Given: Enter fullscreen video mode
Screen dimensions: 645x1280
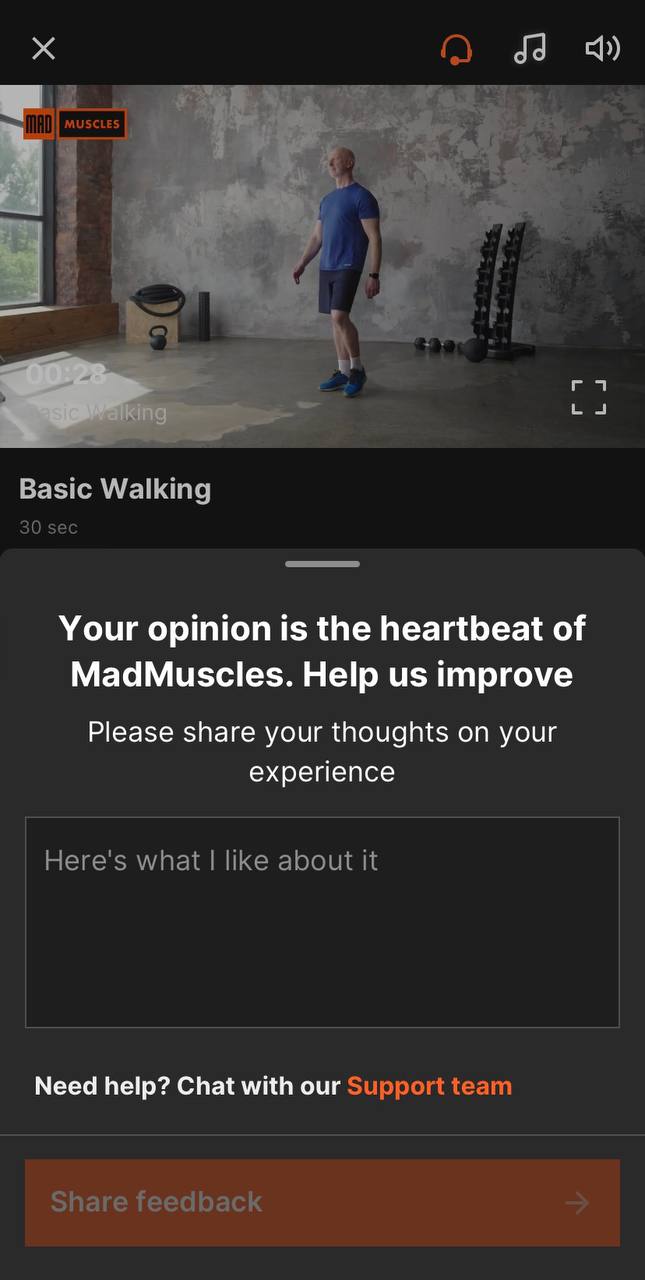Looking at the screenshot, I should pos(589,397).
